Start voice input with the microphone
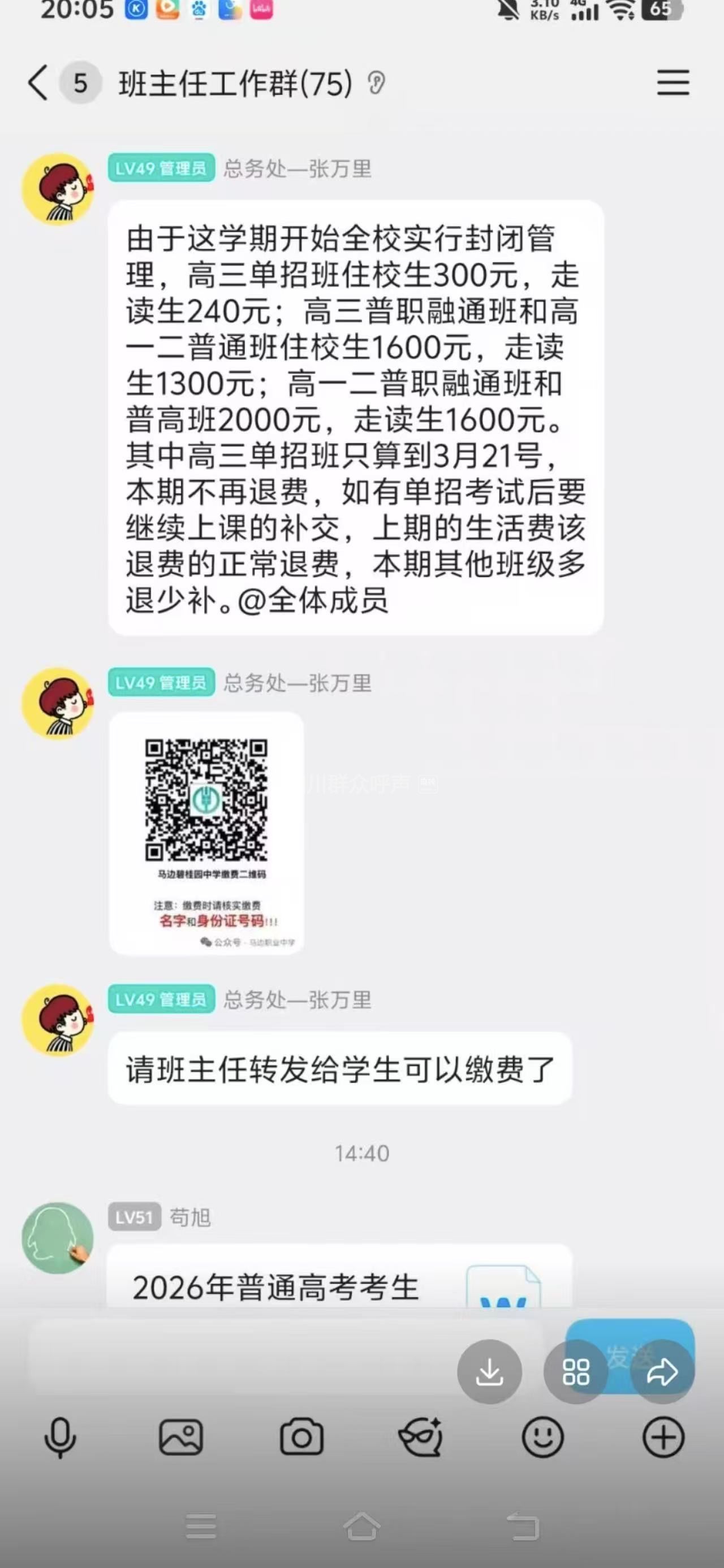 (61, 1438)
